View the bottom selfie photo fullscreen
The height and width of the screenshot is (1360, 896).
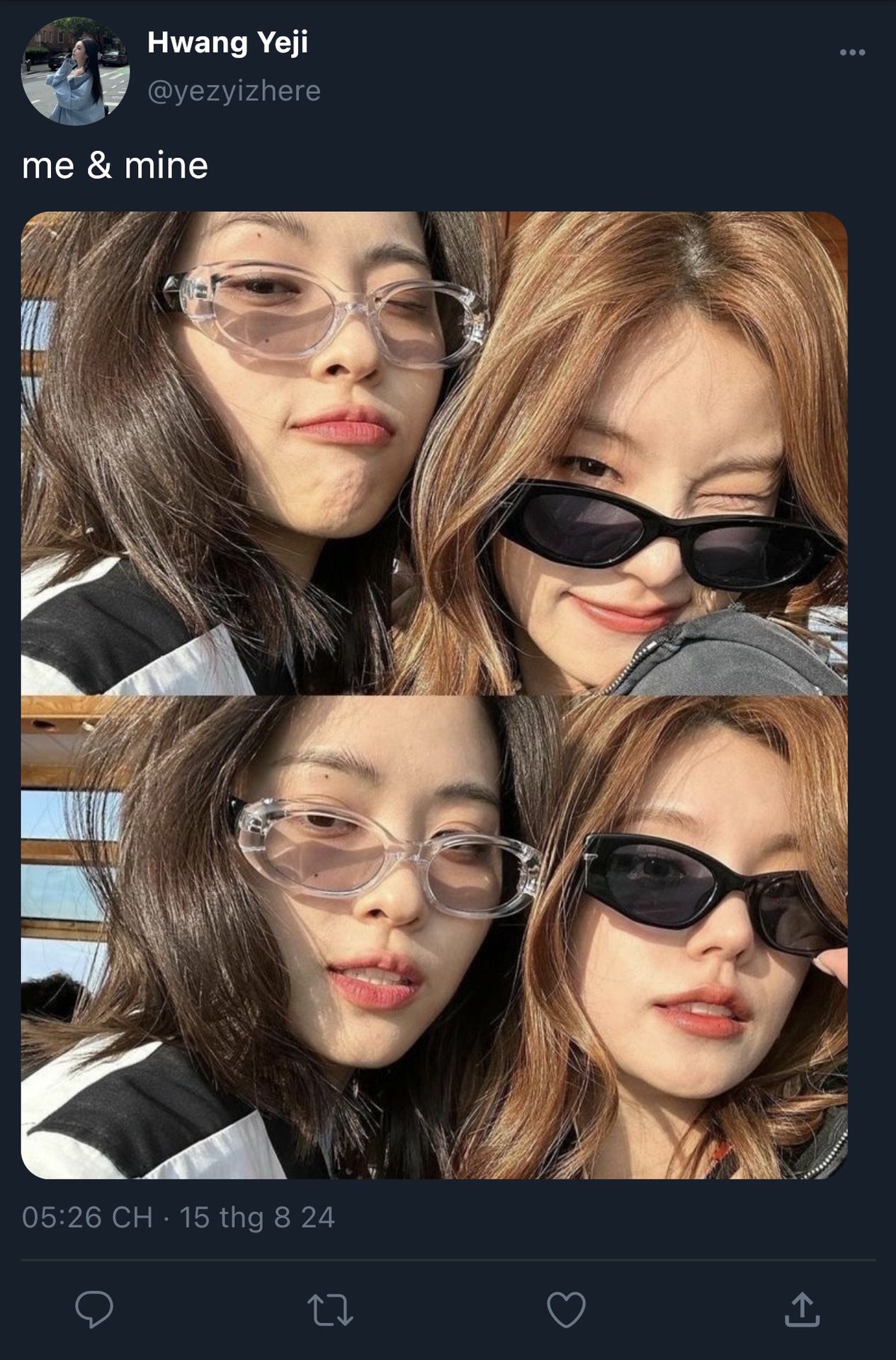click(x=433, y=936)
